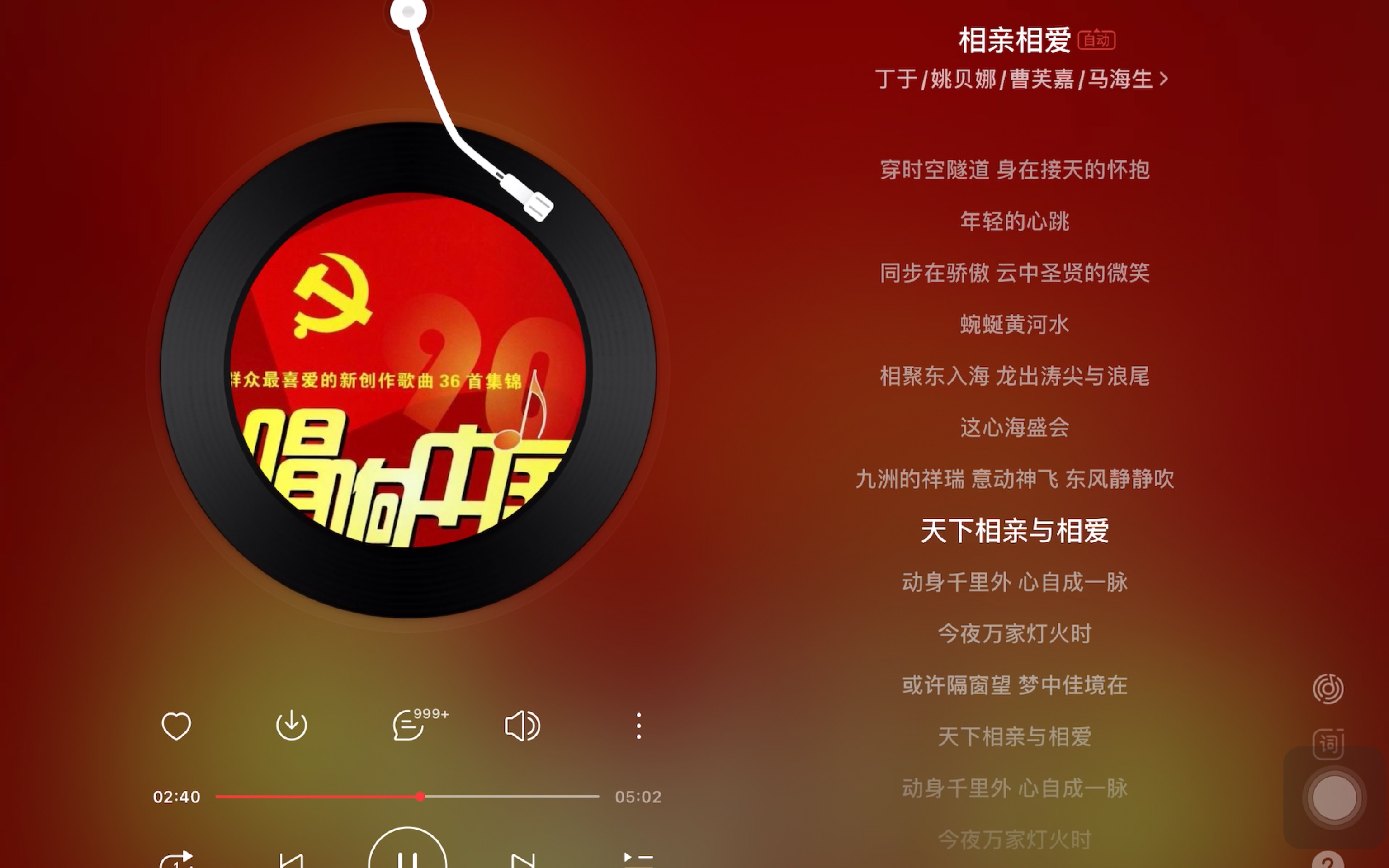Tap the vinyl record album cover
Viewport: 1389px width, 868px height.
(407, 370)
